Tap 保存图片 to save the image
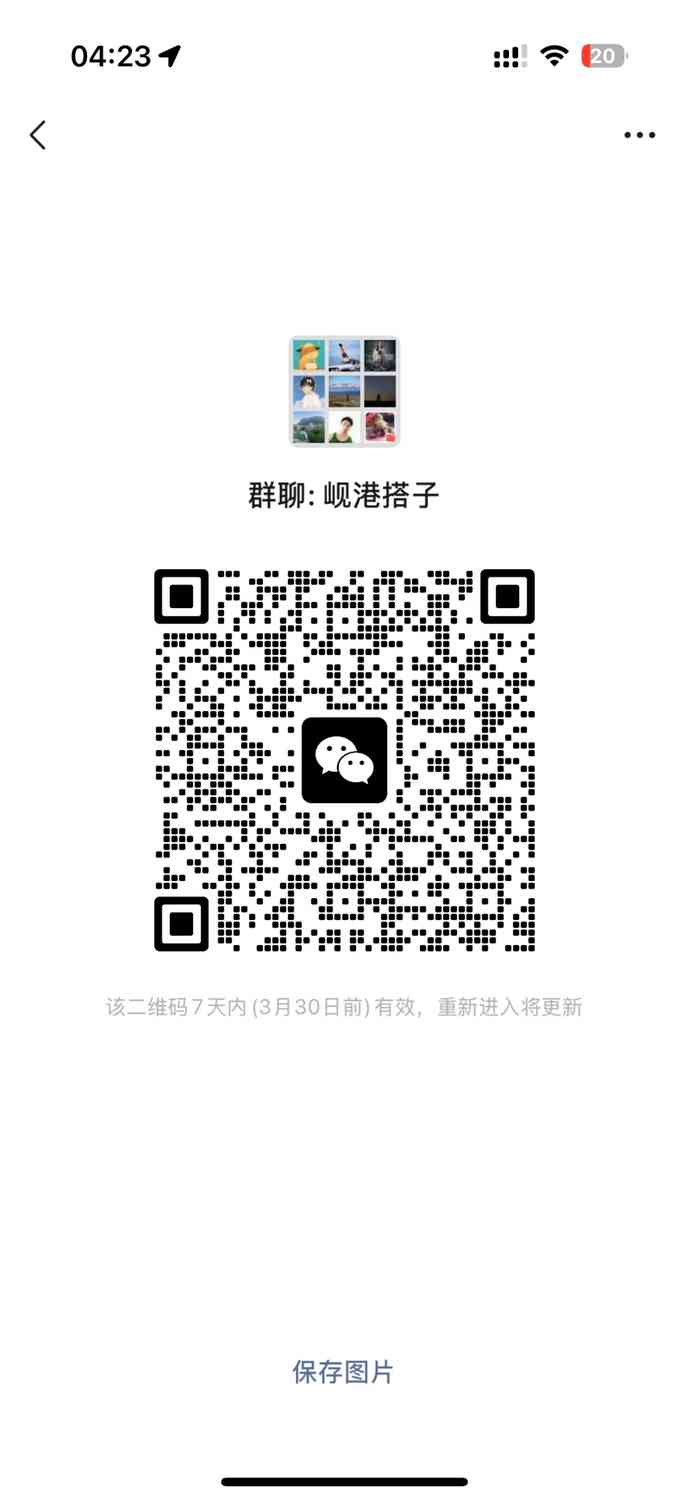The width and height of the screenshot is (689, 1500). tap(343, 1372)
